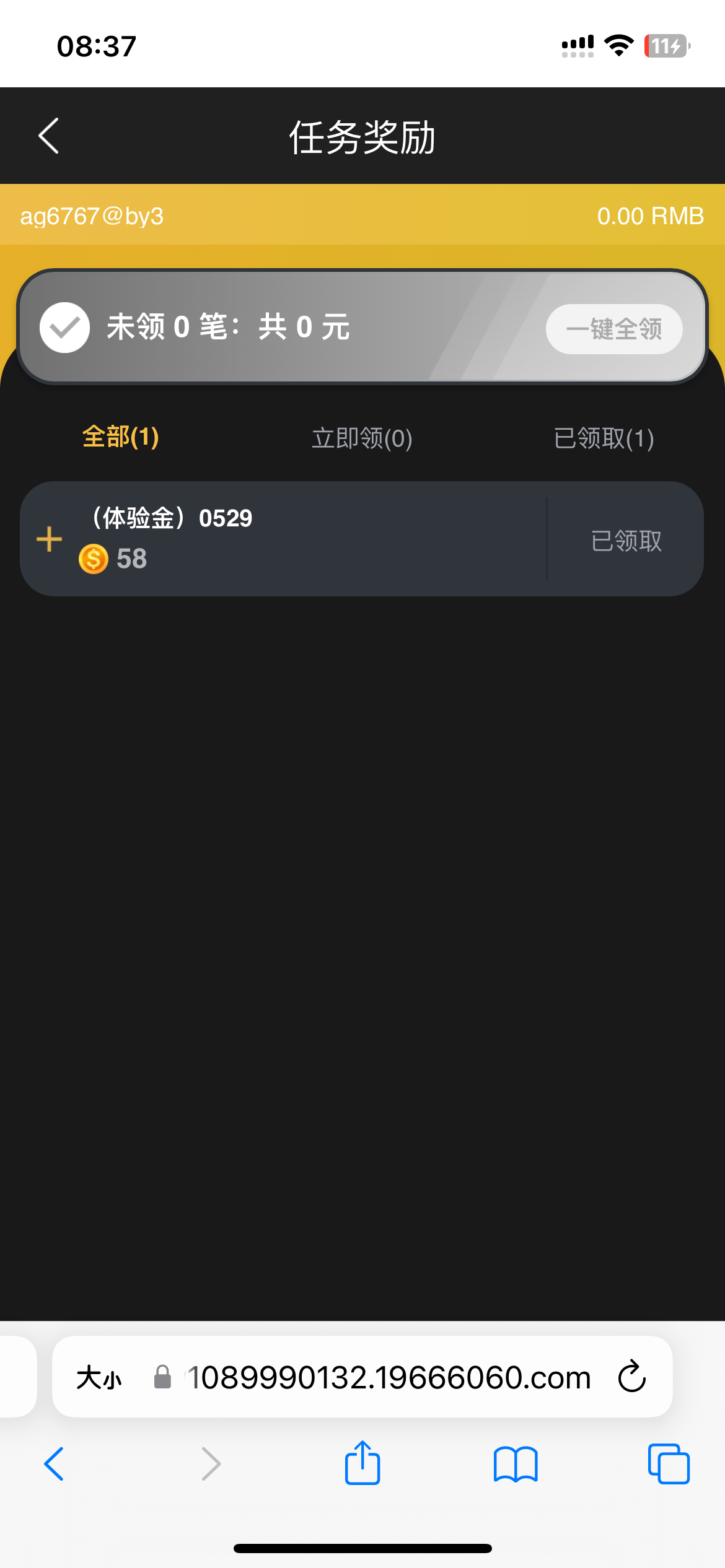725x1568 pixels.
Task: Navigate back with the Safari back arrow
Action: pos(55,1464)
